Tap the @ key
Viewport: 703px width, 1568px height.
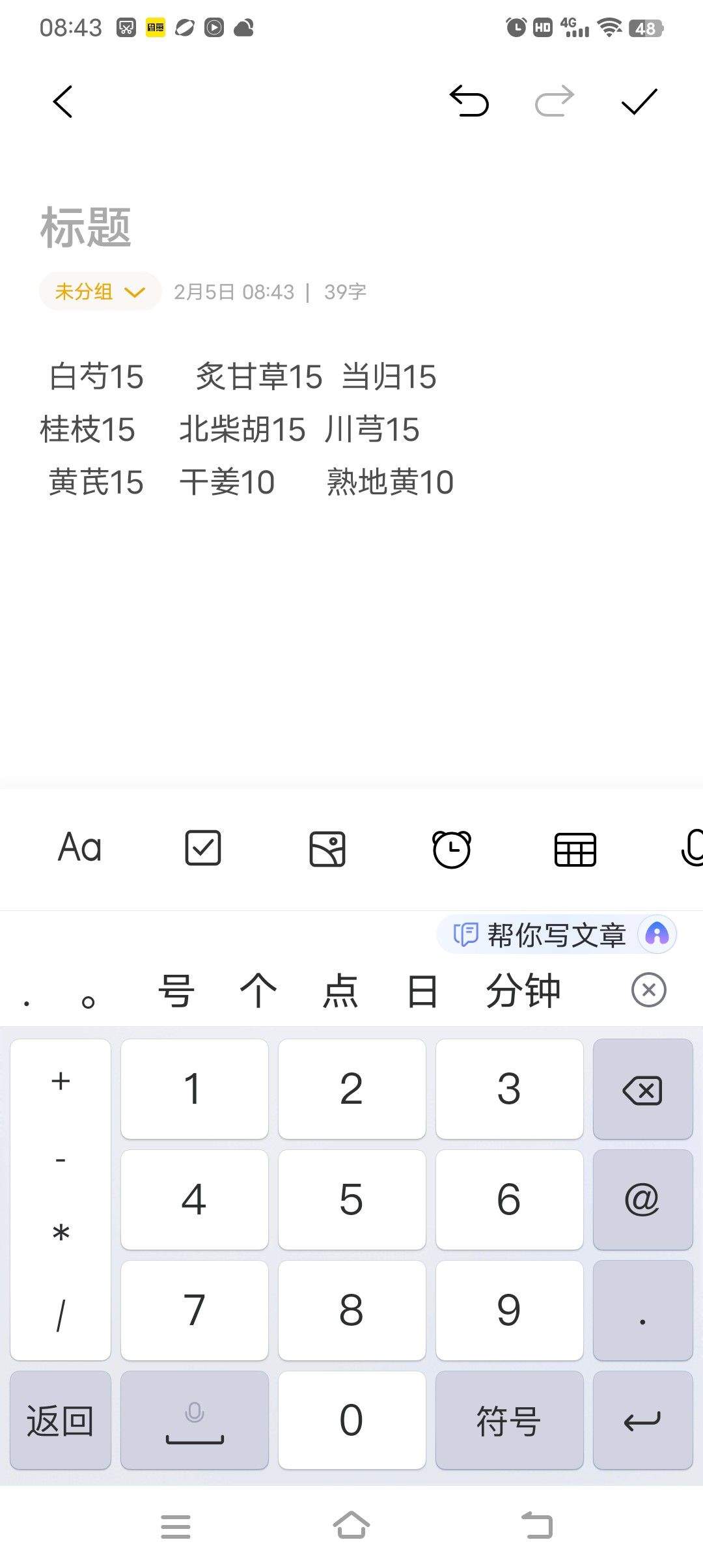click(x=642, y=1199)
